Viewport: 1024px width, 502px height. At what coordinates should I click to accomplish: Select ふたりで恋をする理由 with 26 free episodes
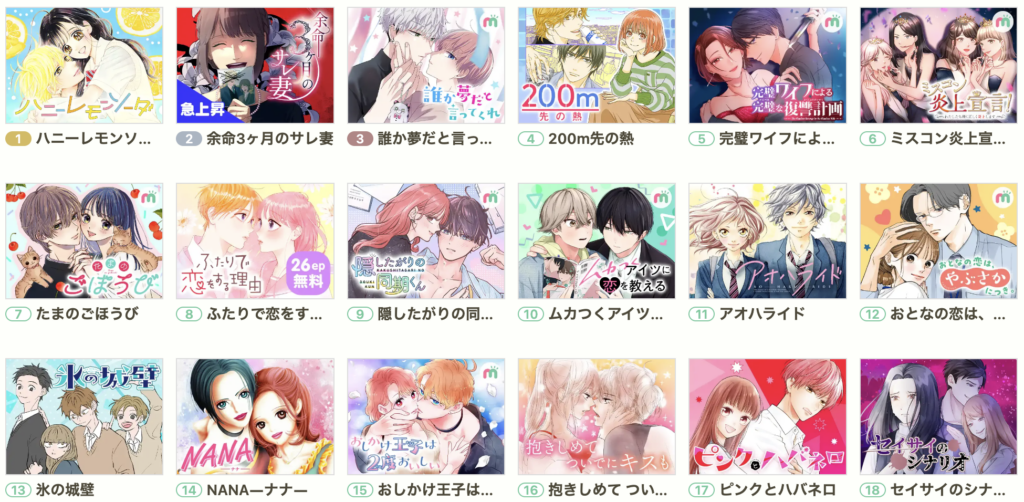point(255,241)
